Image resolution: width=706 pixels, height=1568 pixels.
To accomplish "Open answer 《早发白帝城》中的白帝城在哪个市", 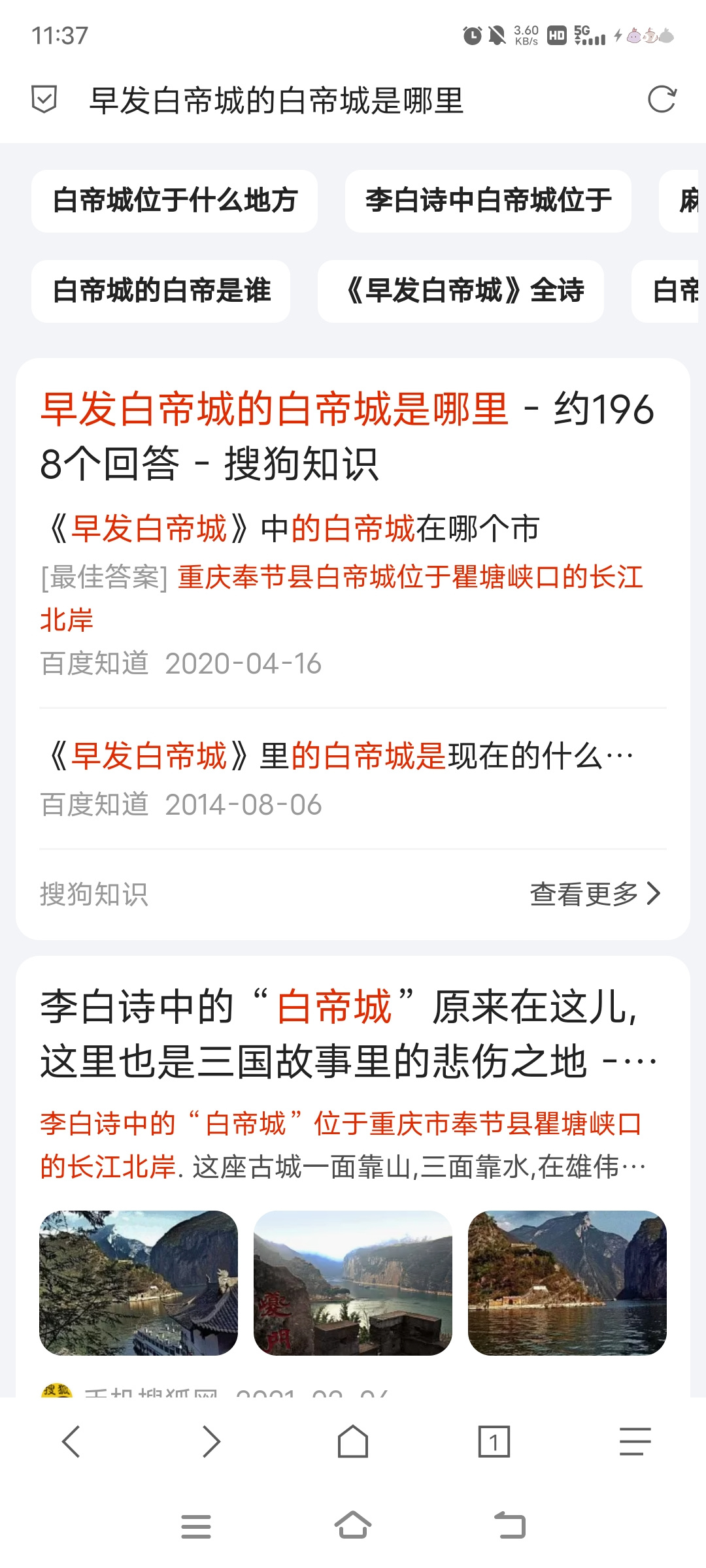I will [292, 529].
